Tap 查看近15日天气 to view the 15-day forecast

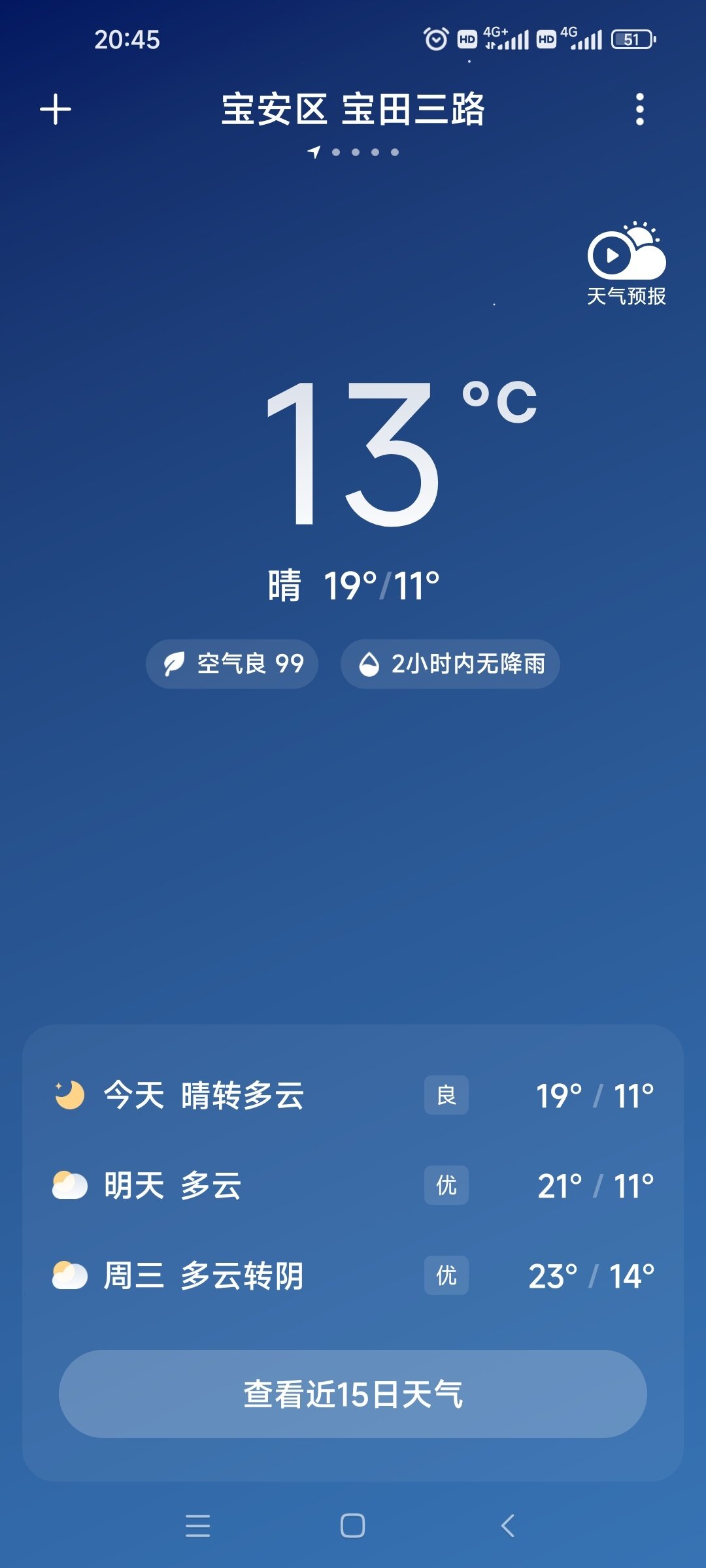tap(353, 1394)
